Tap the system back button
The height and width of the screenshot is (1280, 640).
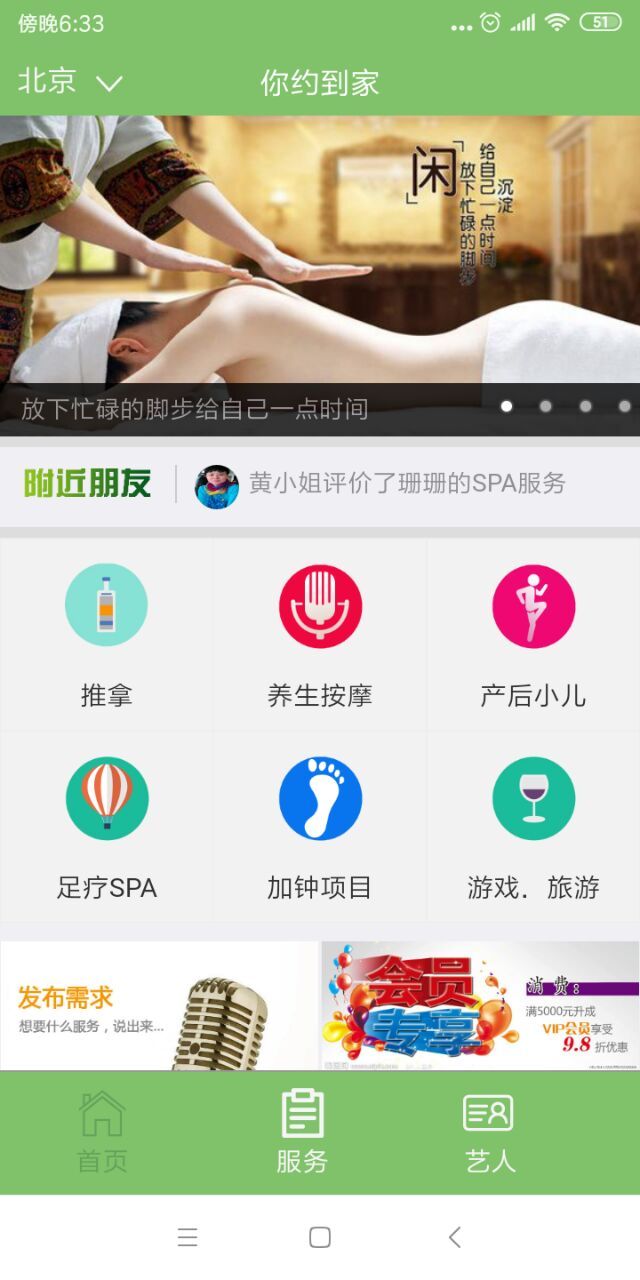(x=454, y=1238)
